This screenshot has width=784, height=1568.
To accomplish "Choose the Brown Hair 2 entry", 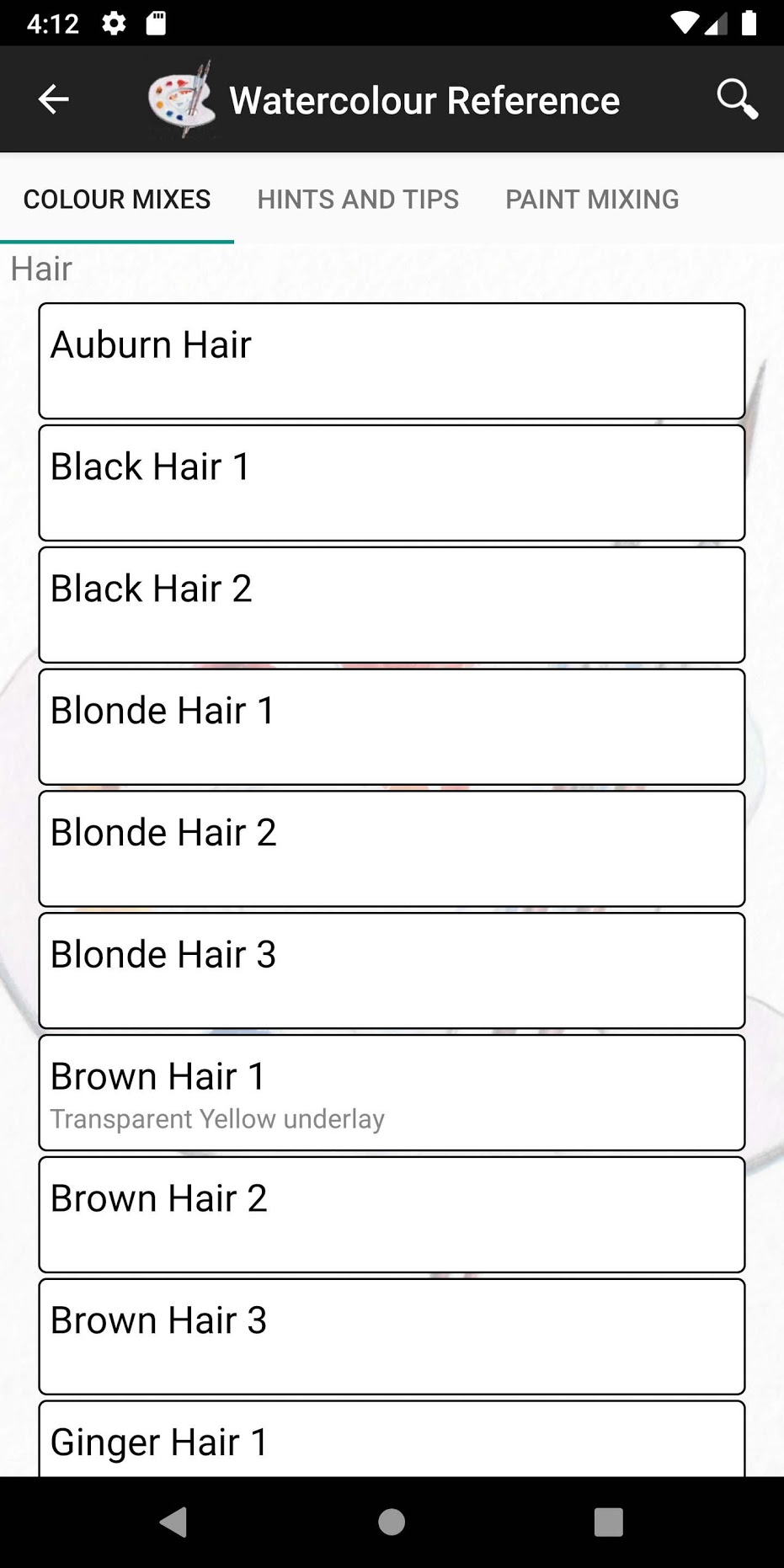I will 392,1214.
